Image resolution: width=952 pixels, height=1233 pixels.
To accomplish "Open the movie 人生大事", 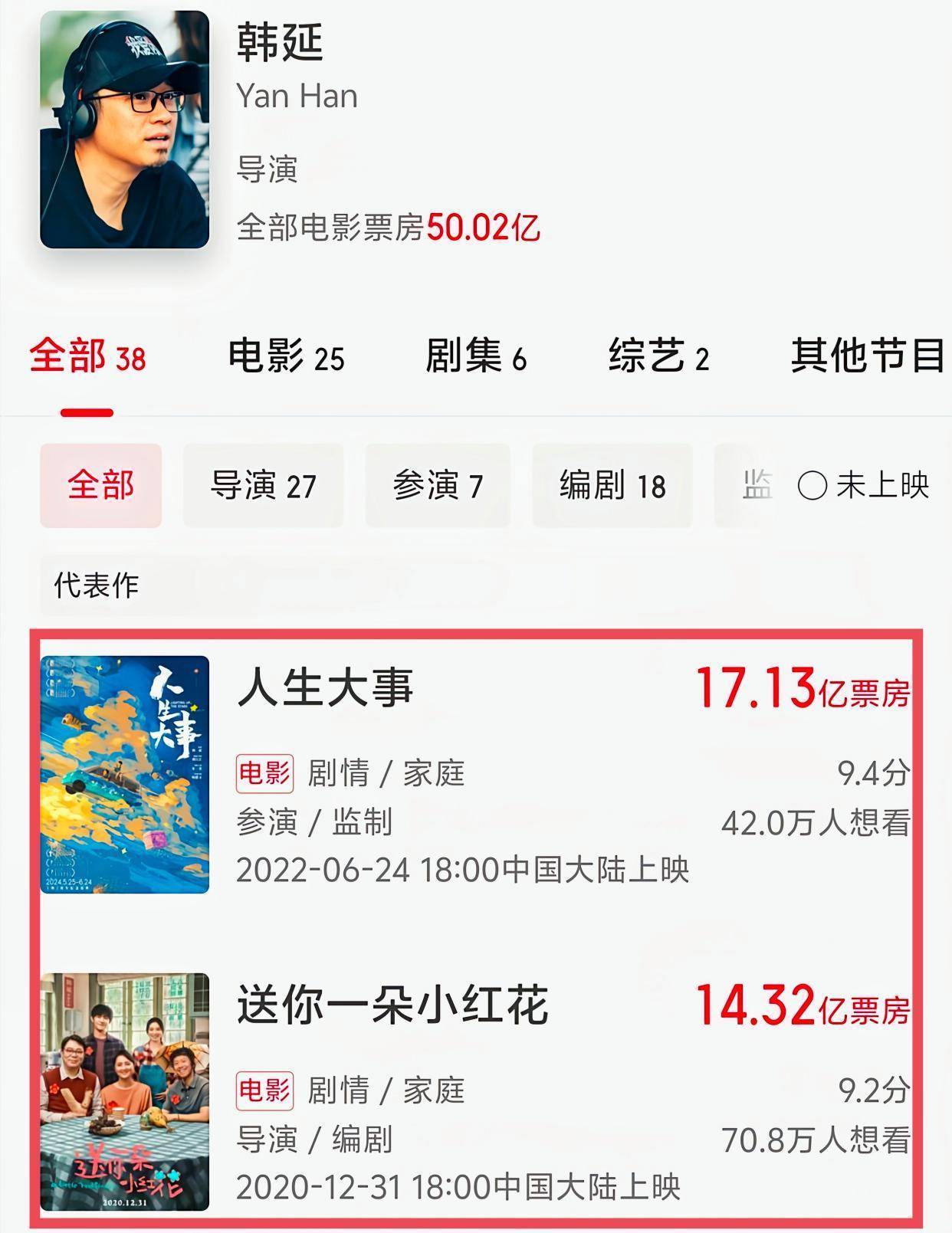I will (325, 687).
